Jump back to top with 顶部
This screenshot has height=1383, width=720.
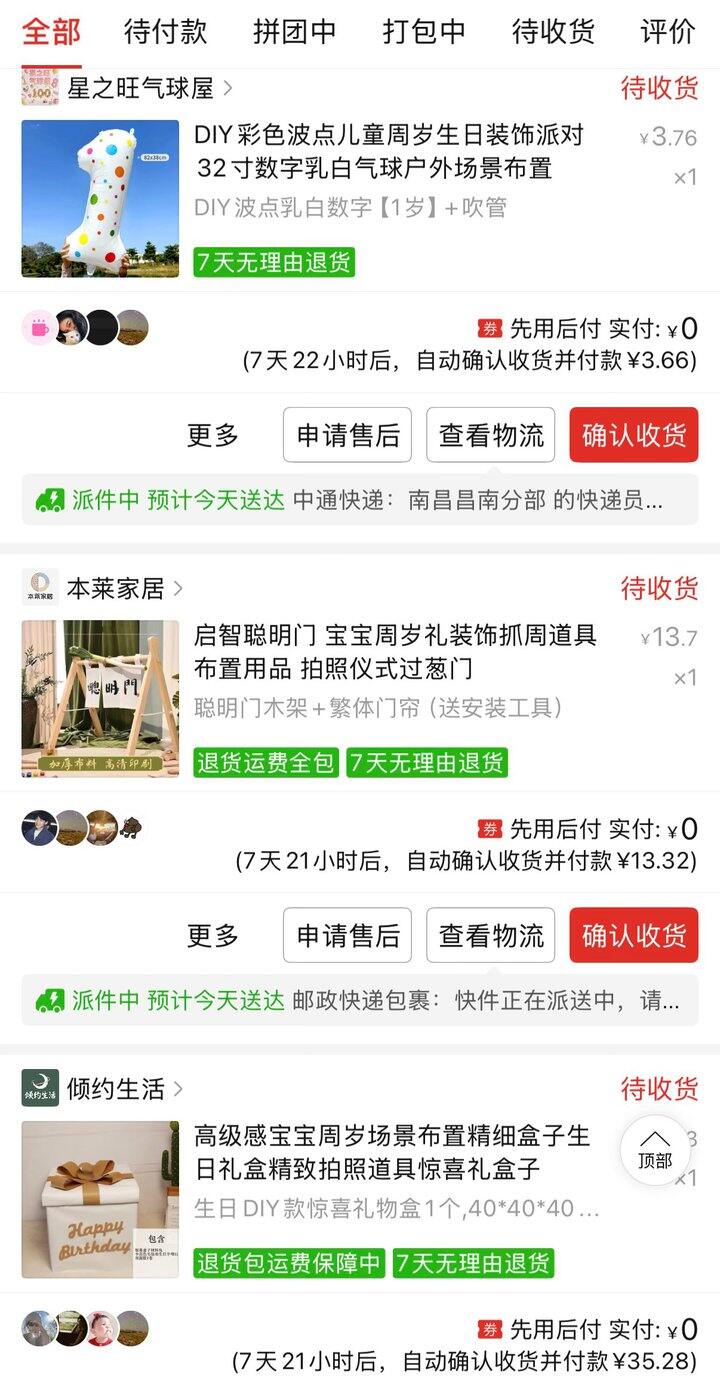point(655,1150)
